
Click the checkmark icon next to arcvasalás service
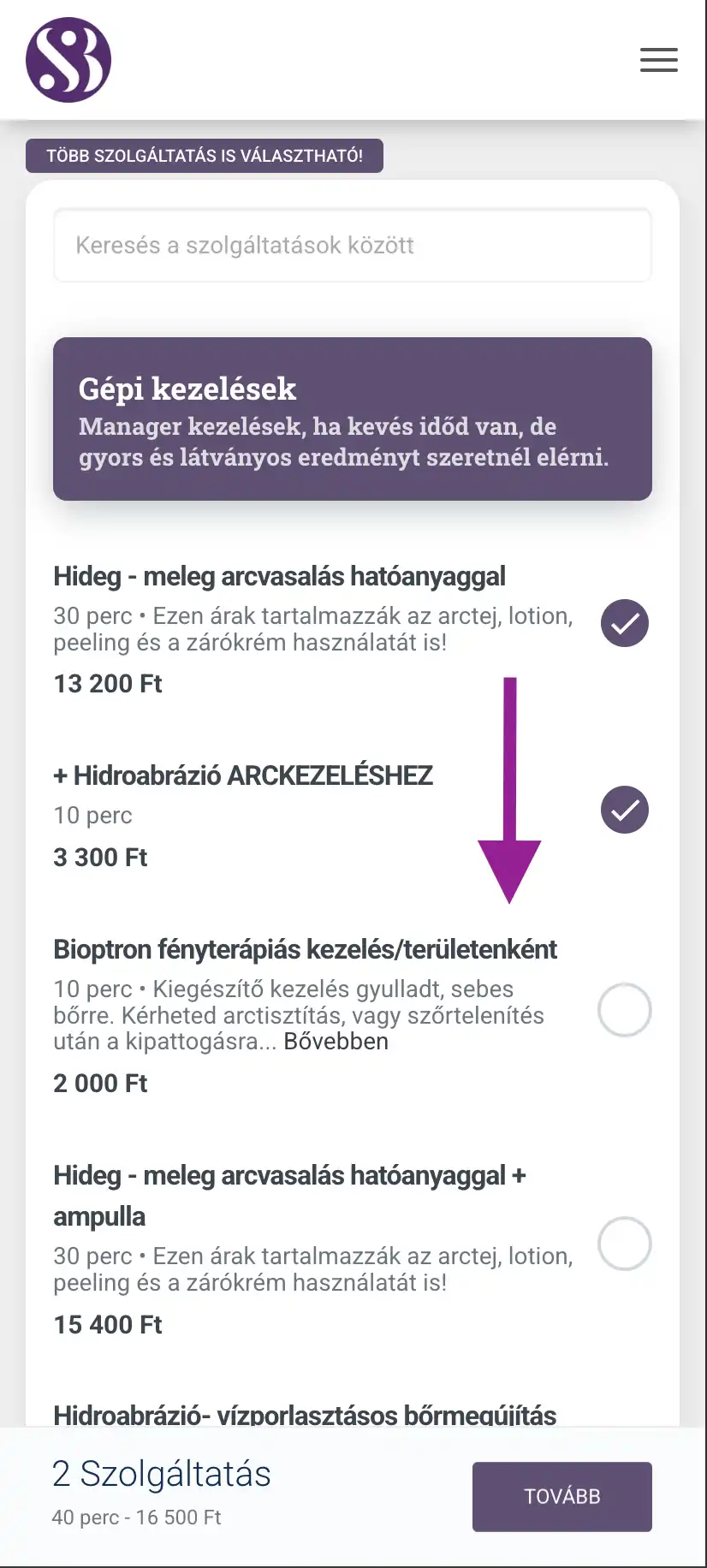click(624, 623)
